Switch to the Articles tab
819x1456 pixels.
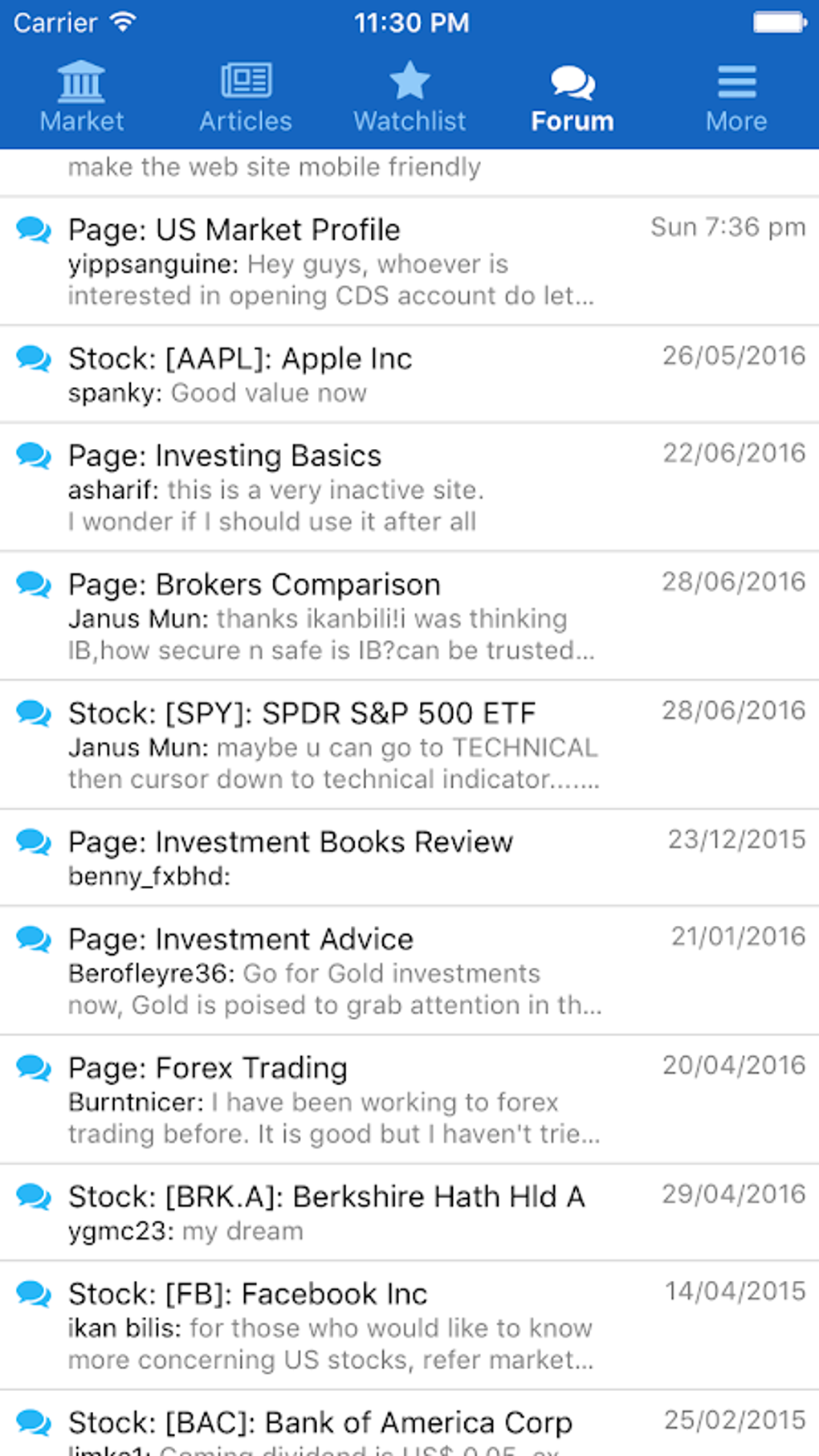pos(245,96)
